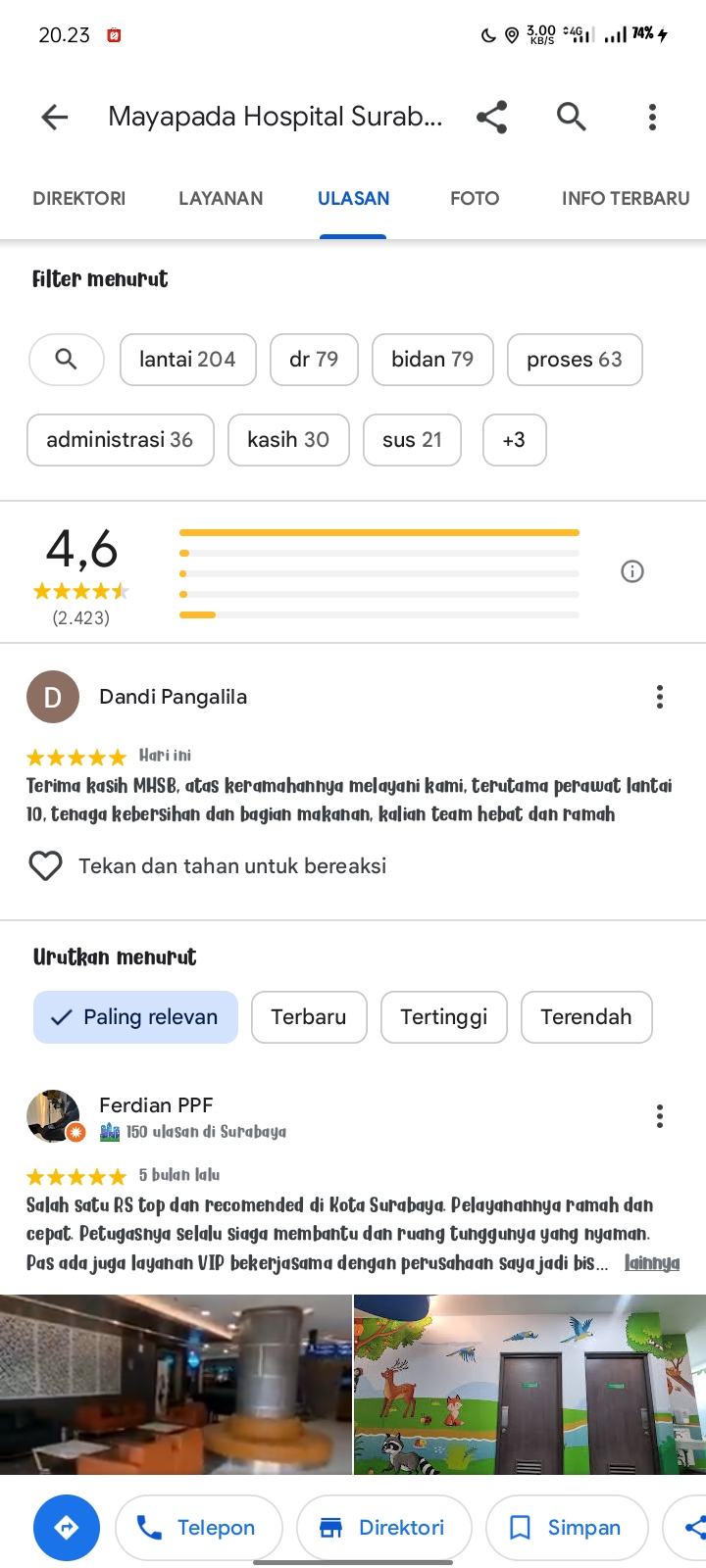This screenshot has width=706, height=1568.
Task: Open search from the app bar
Action: pyautogui.click(x=572, y=117)
